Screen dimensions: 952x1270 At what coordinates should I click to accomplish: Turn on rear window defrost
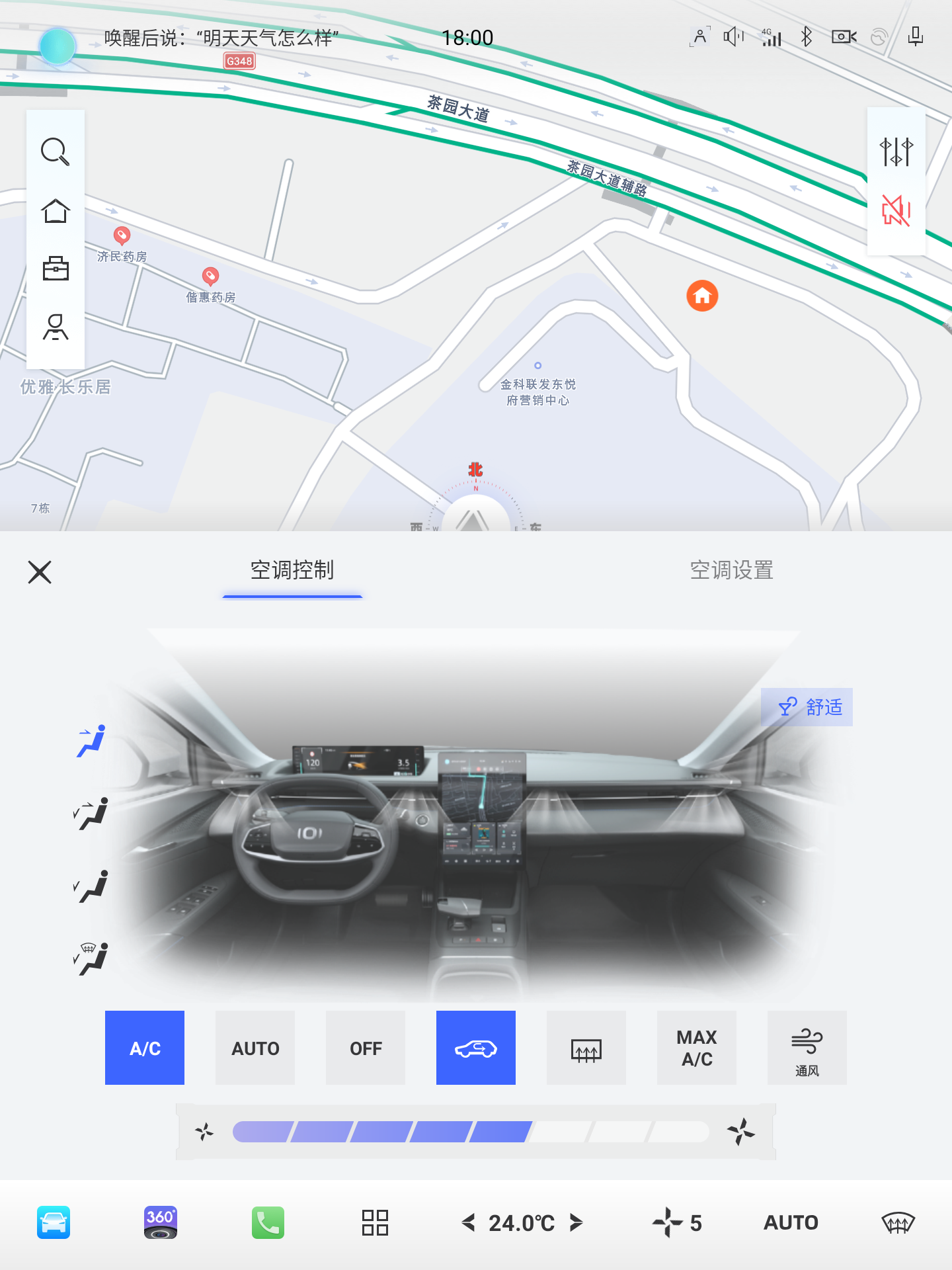[586, 1048]
